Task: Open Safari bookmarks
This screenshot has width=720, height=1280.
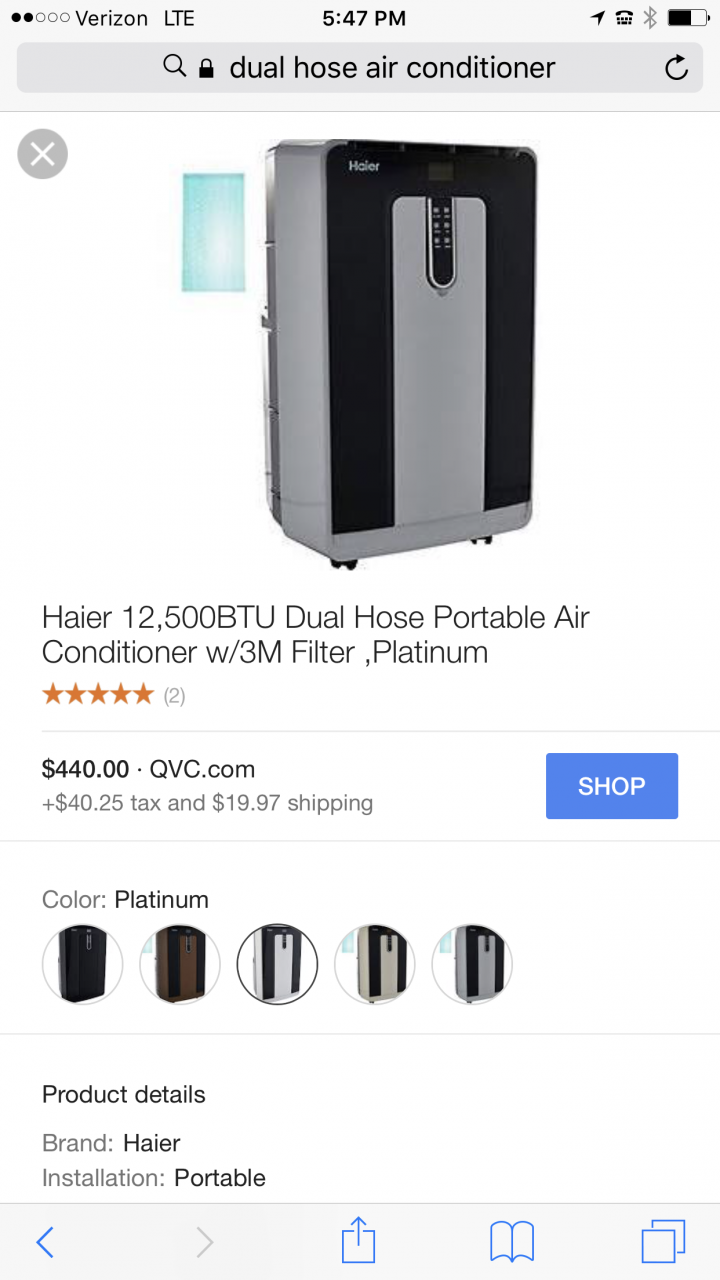Action: (511, 1242)
